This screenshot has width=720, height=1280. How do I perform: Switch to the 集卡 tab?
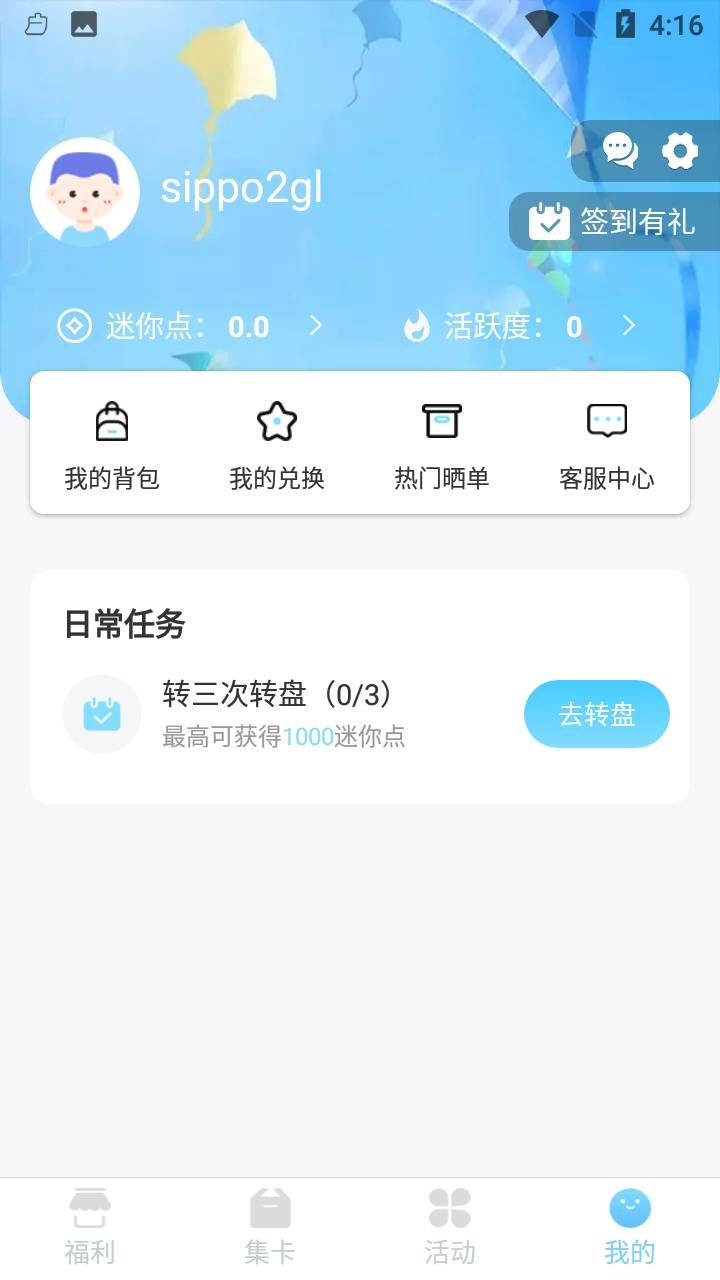269,1225
